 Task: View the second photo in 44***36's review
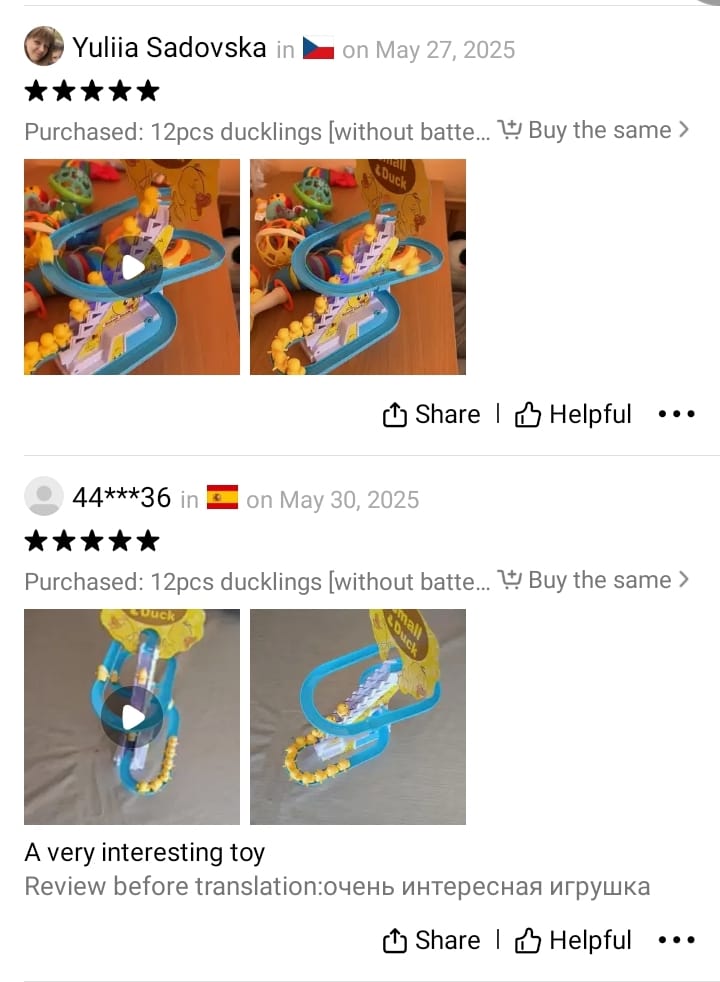(358, 717)
